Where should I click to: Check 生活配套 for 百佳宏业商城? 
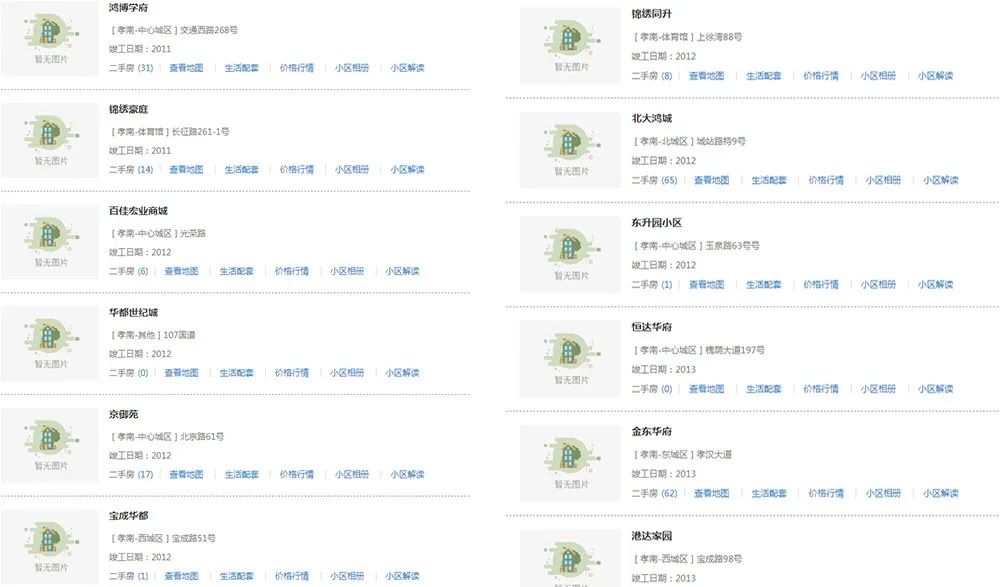236,271
